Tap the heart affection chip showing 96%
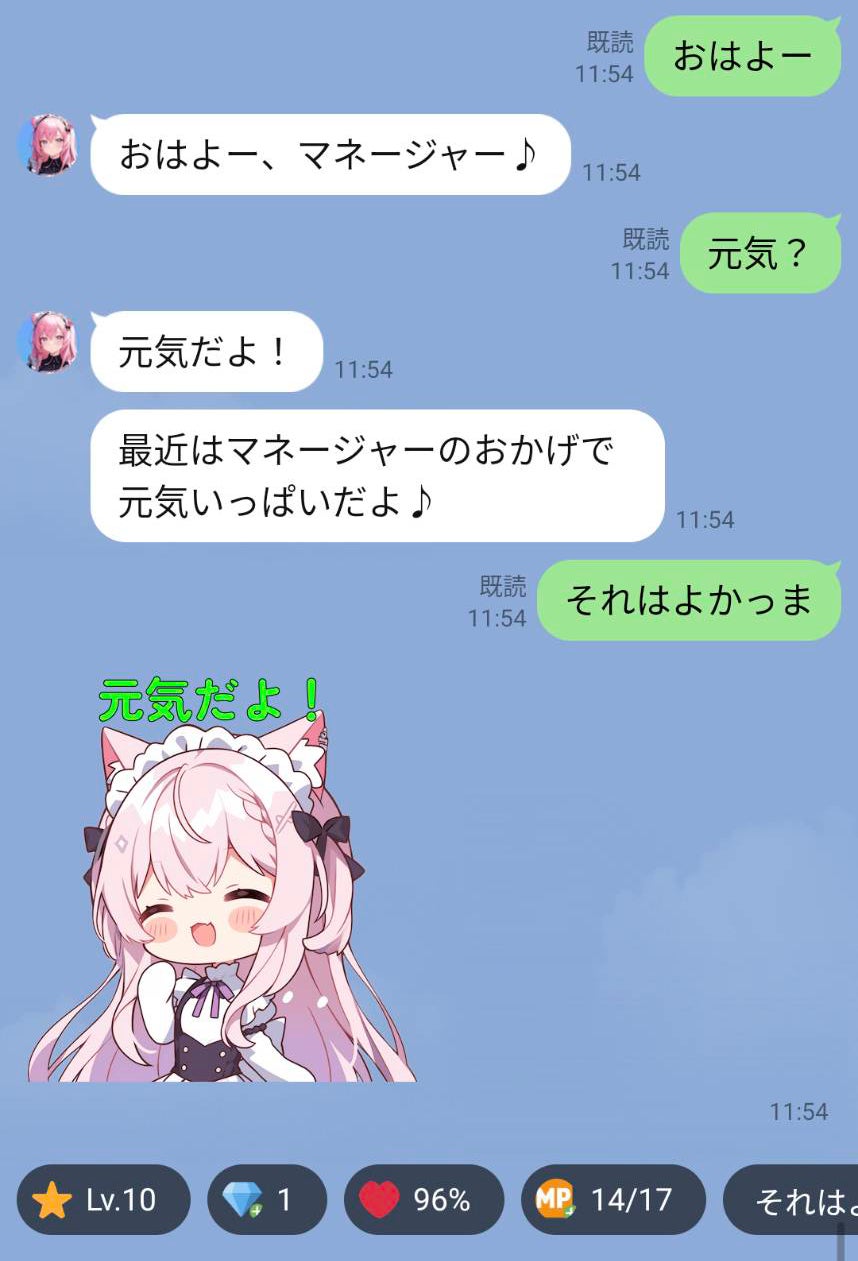 tap(423, 1199)
